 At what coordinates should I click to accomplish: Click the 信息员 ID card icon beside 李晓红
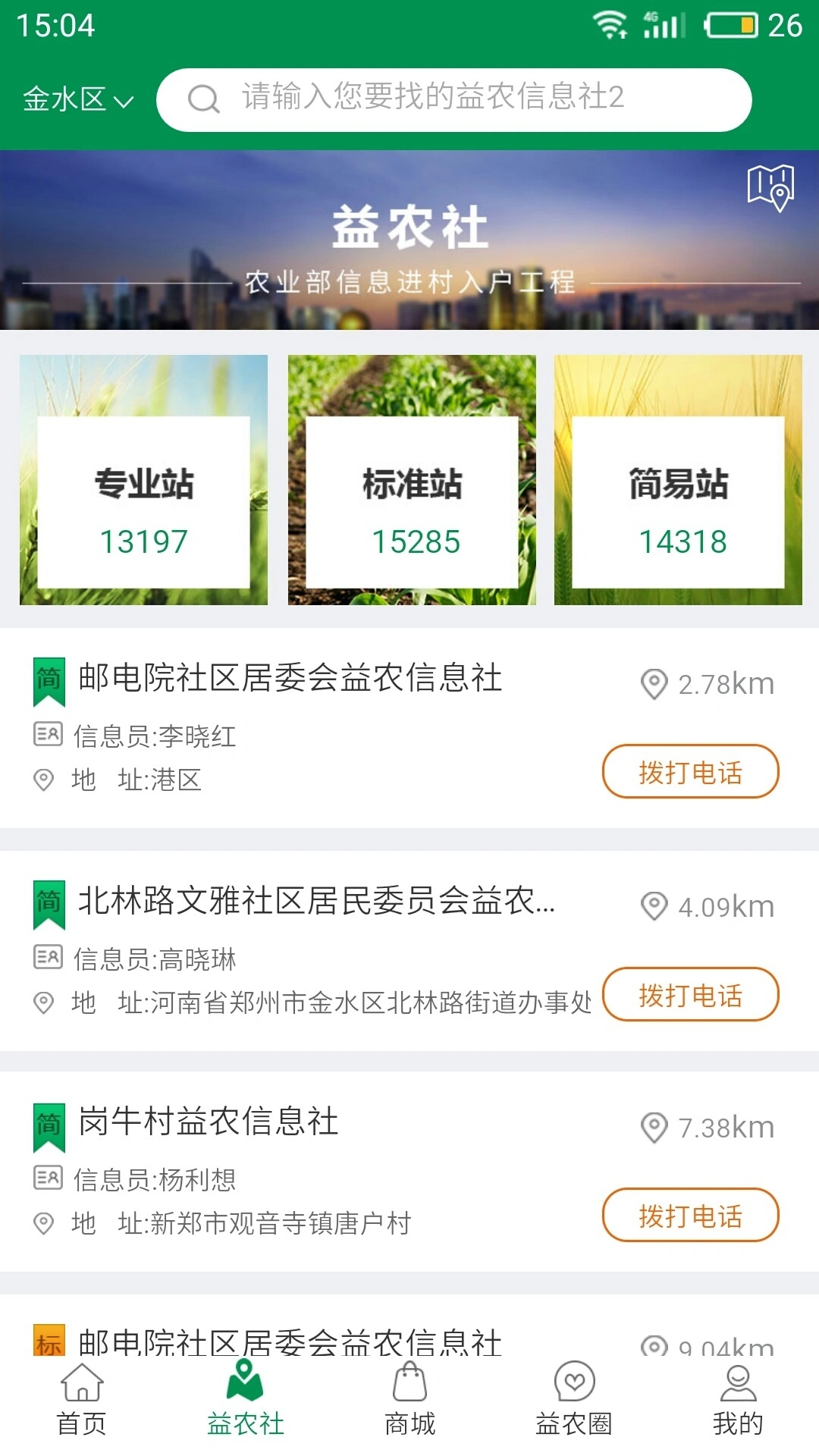tap(48, 734)
